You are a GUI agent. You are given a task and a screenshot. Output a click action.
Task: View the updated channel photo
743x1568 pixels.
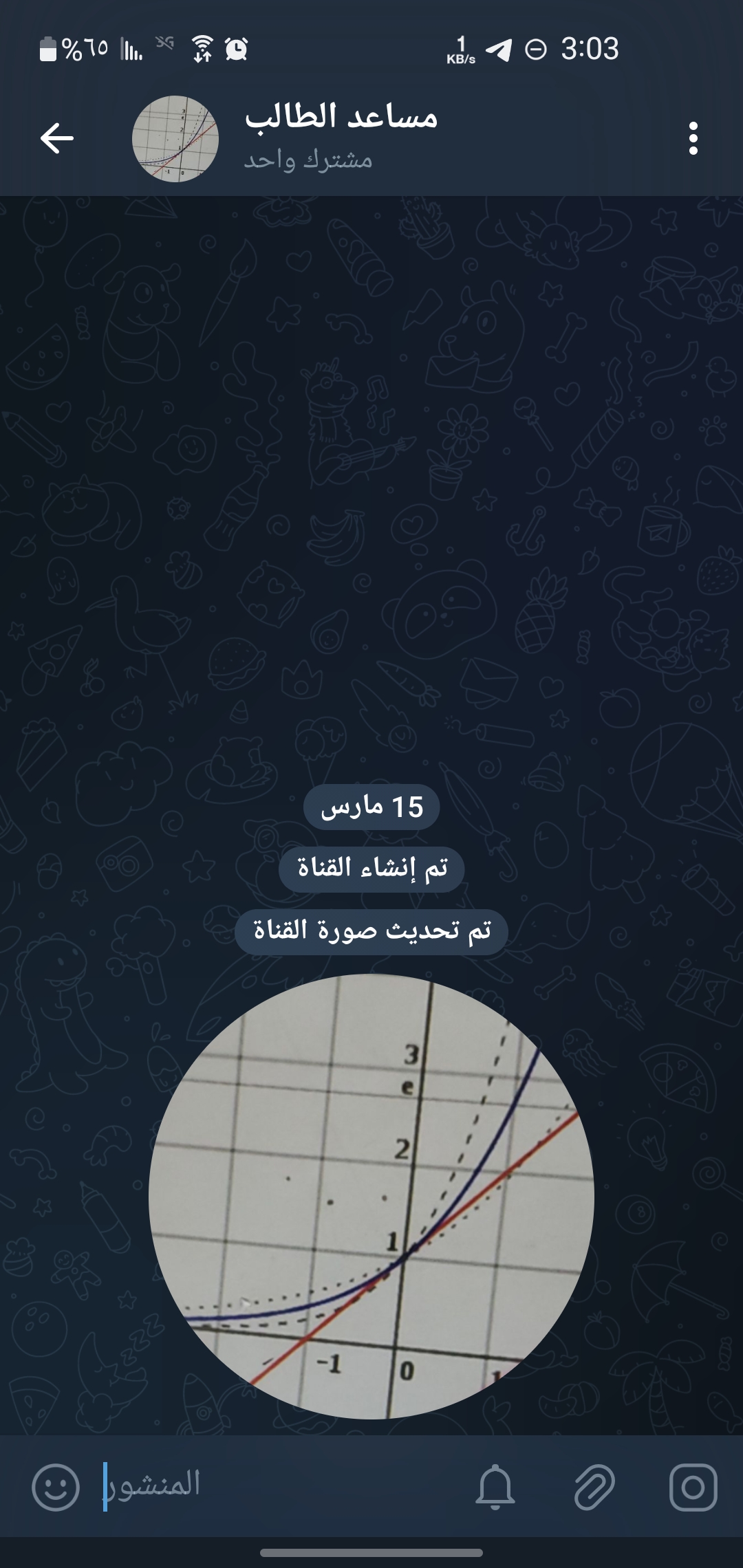371,1196
